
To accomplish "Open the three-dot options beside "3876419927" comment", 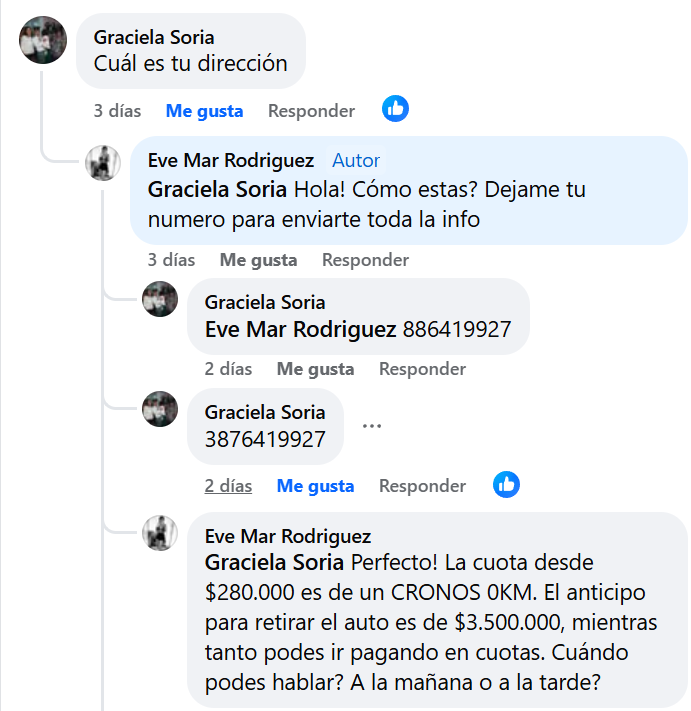I will [x=372, y=426].
